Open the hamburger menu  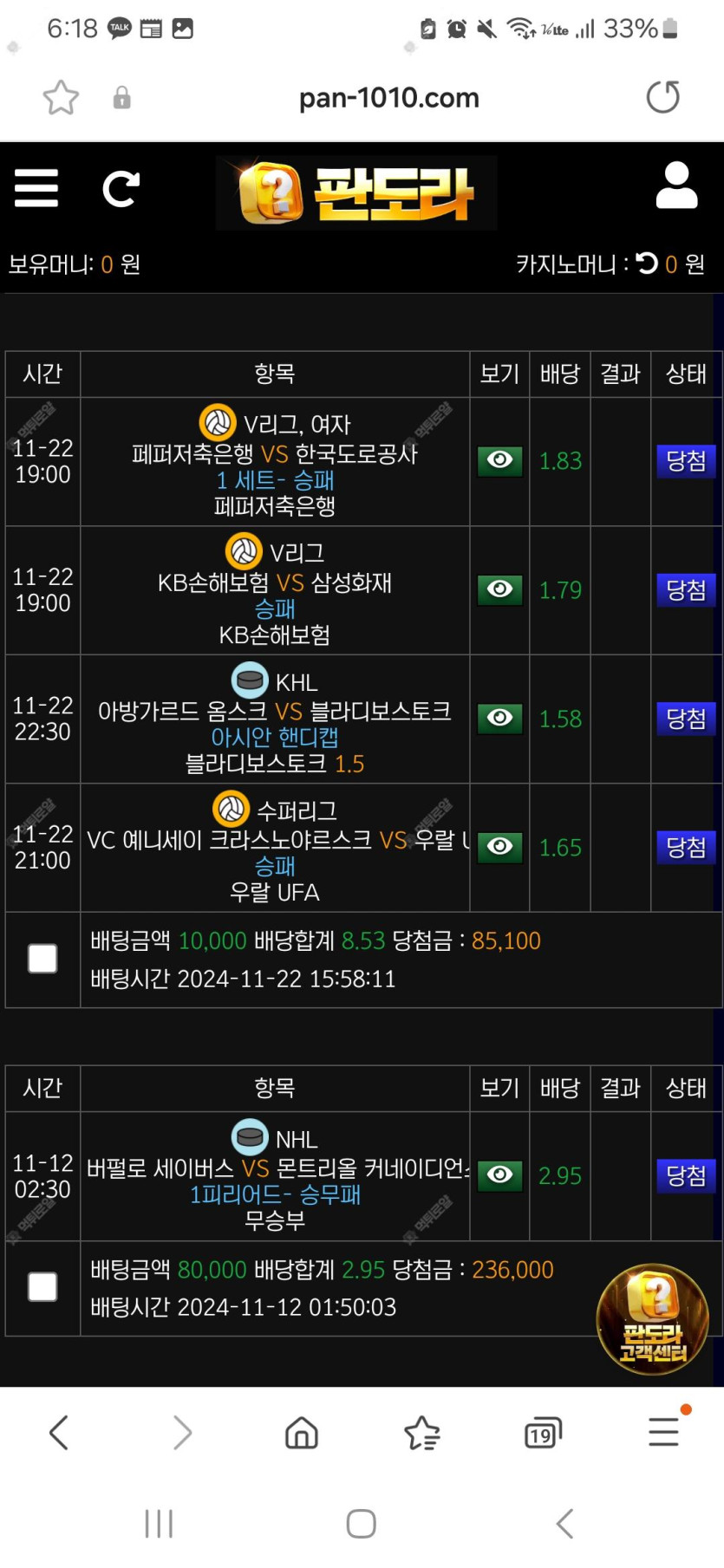click(36, 188)
